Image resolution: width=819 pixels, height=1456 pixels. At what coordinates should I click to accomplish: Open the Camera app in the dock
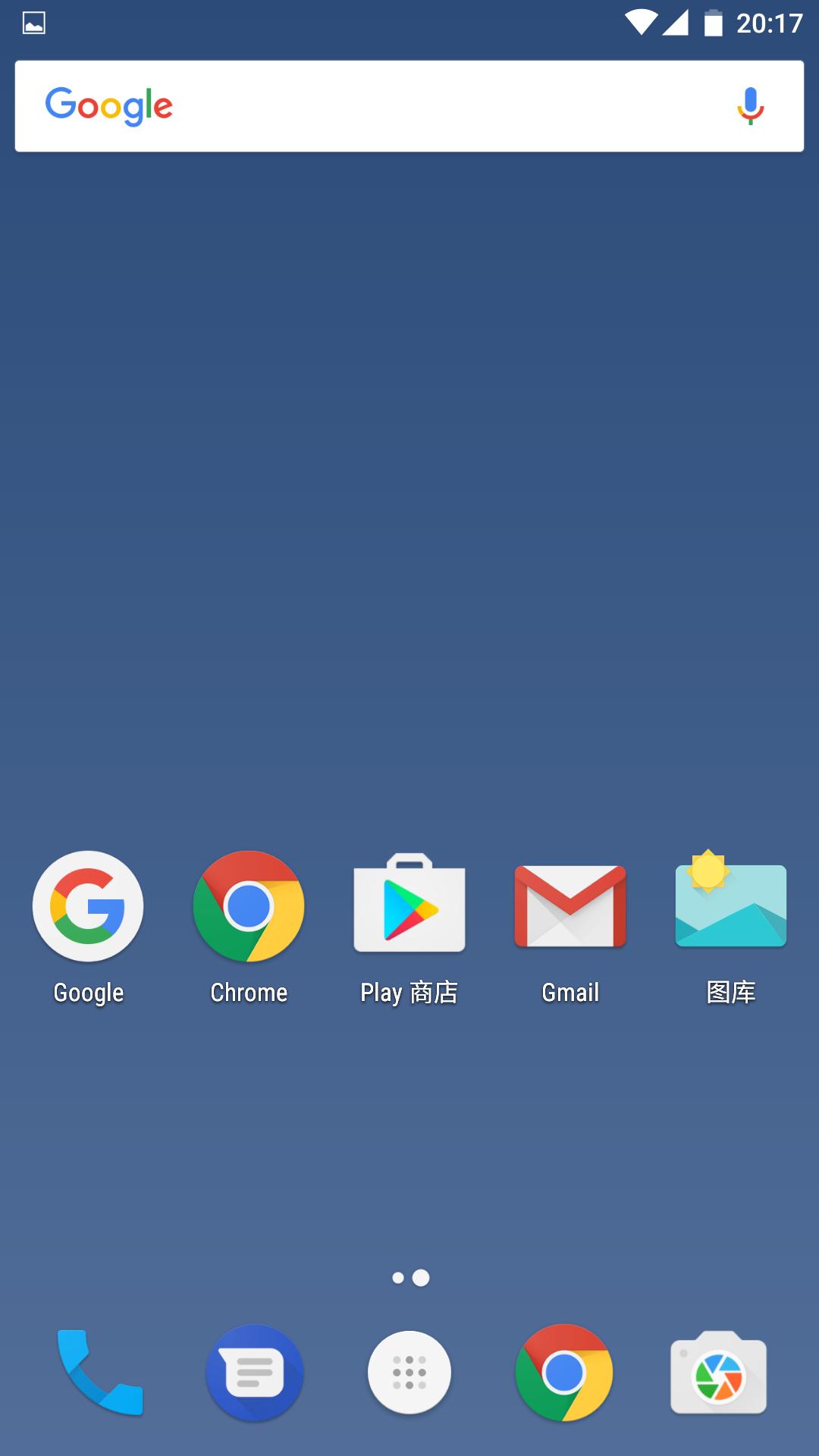point(719,1373)
